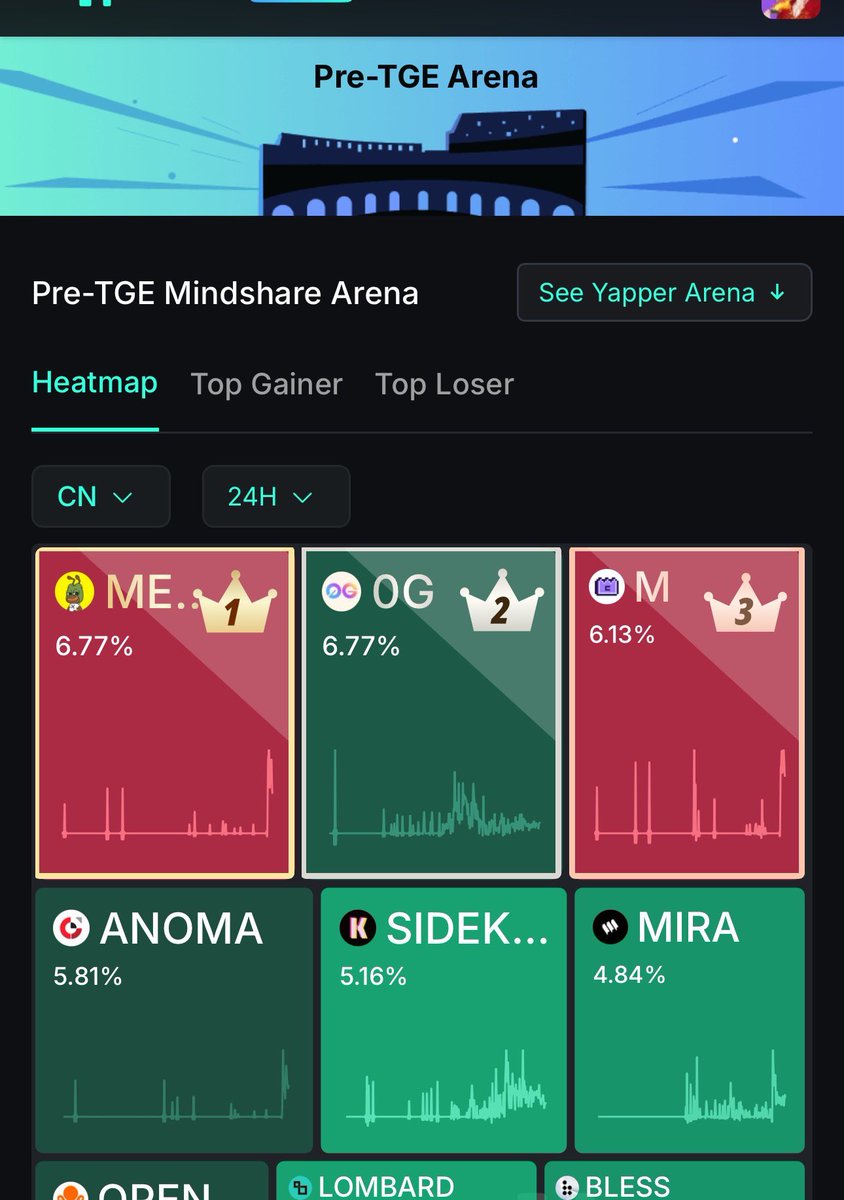This screenshot has height=1200, width=844.
Task: Open the 24H timeframe dropdown
Action: 275,496
